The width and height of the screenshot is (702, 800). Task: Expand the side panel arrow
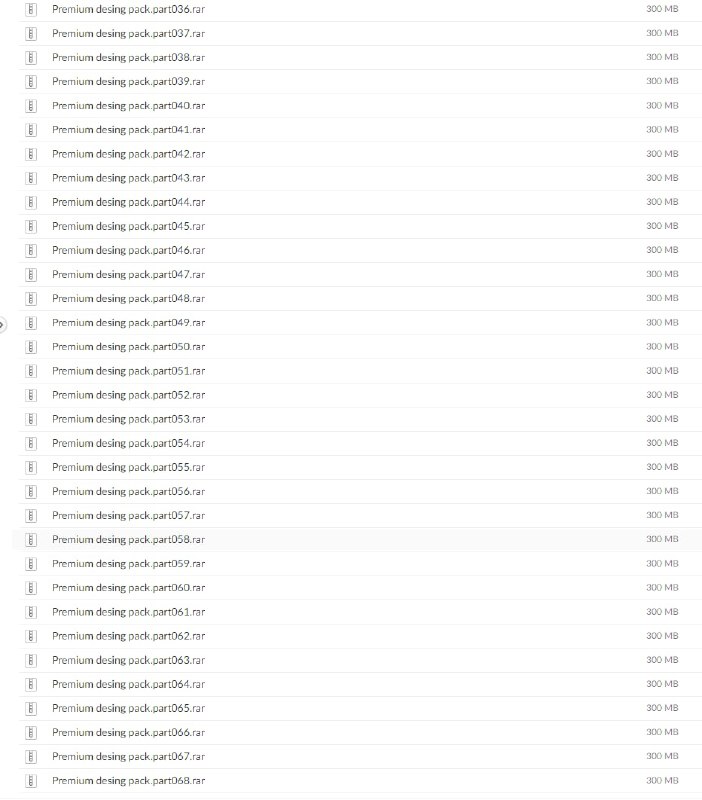tap(3, 324)
